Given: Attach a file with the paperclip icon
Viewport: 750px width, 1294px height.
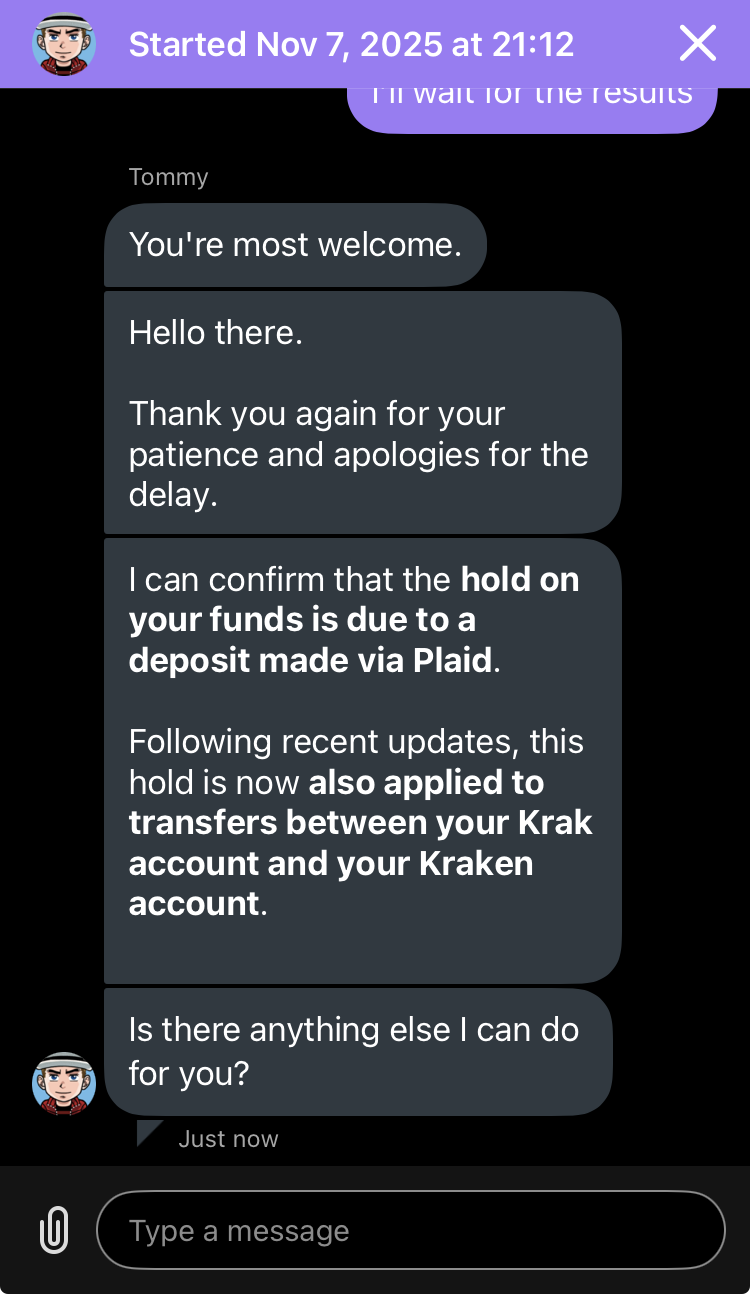Looking at the screenshot, I should click(54, 1229).
